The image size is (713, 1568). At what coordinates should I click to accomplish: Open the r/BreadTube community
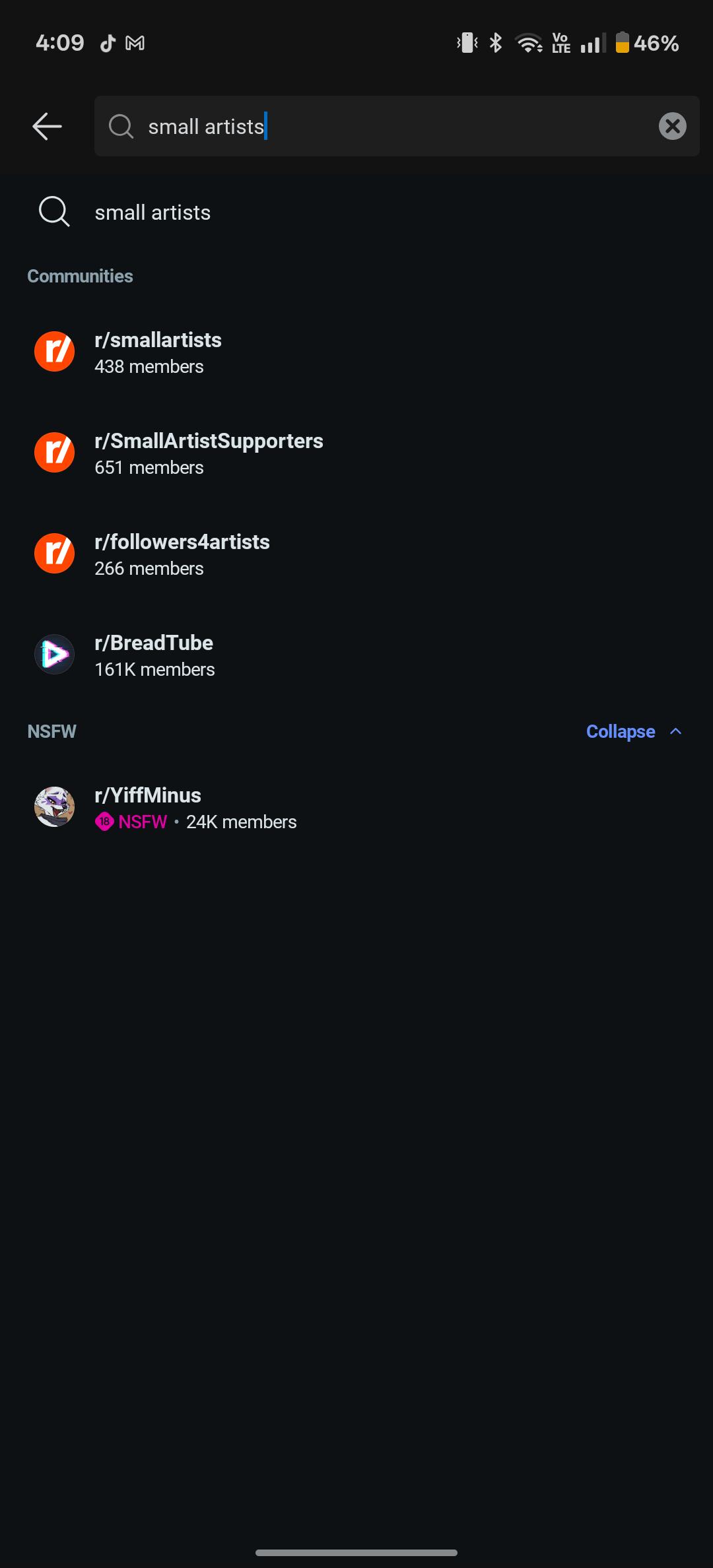(356, 655)
